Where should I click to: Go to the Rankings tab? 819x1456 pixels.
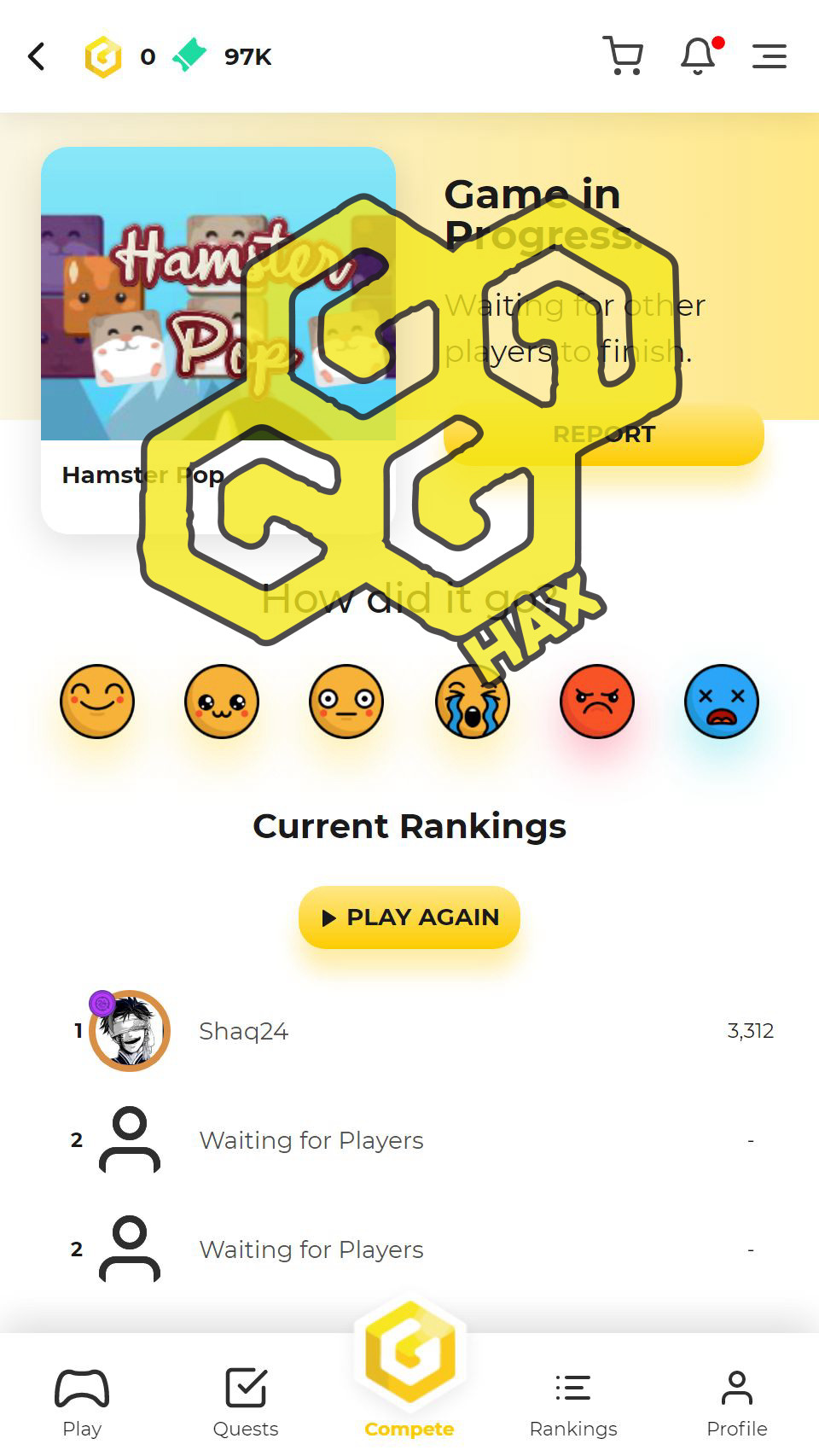click(x=573, y=1402)
